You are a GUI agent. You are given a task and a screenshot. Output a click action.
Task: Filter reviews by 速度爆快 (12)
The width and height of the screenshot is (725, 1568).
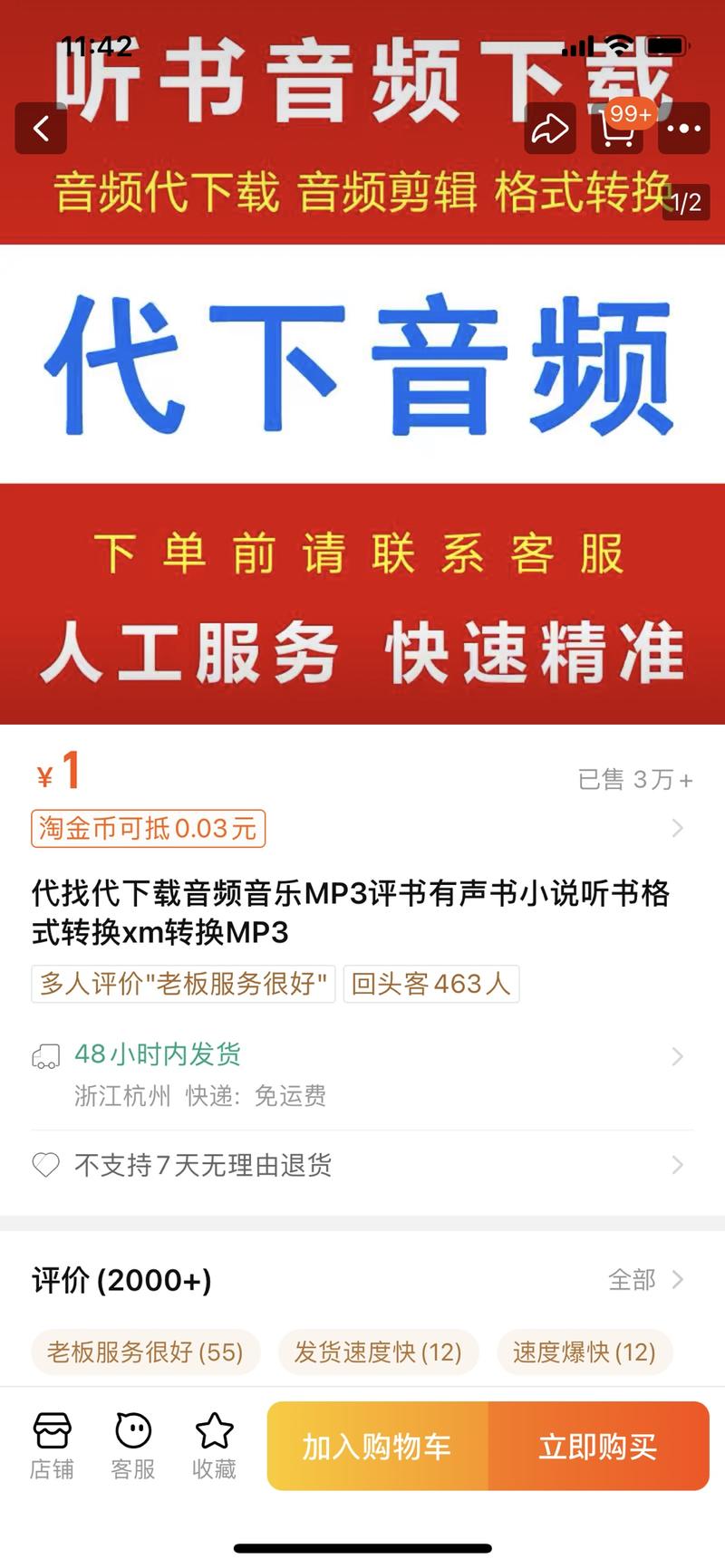[x=584, y=1352]
